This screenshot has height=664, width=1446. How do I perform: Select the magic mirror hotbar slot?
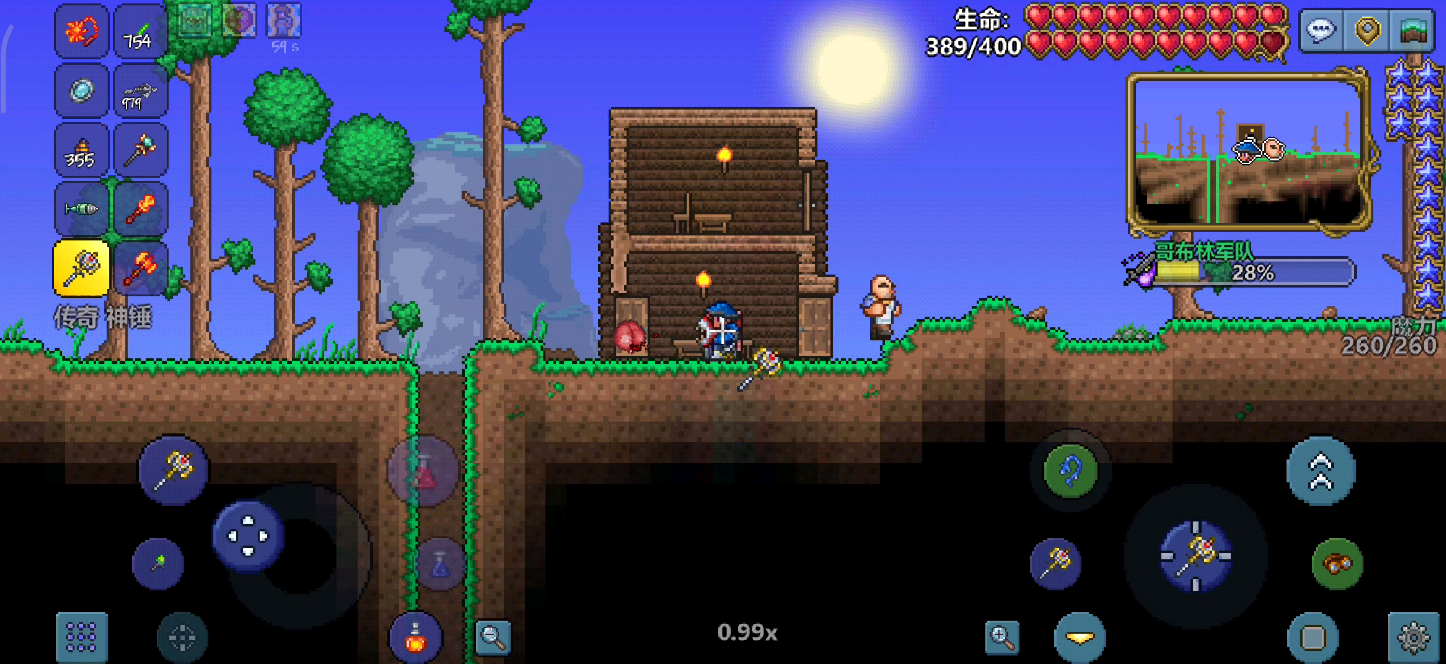81,91
